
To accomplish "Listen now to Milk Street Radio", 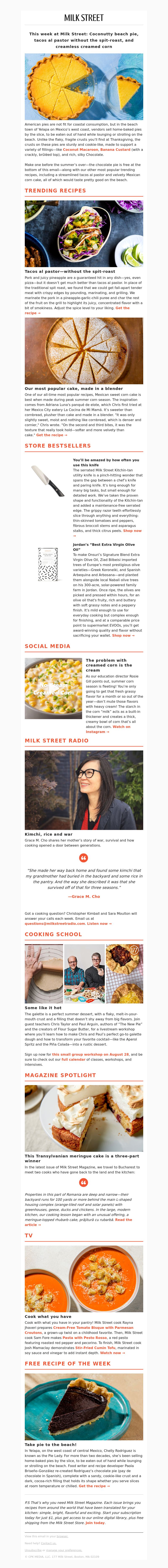I will point(99,923).
